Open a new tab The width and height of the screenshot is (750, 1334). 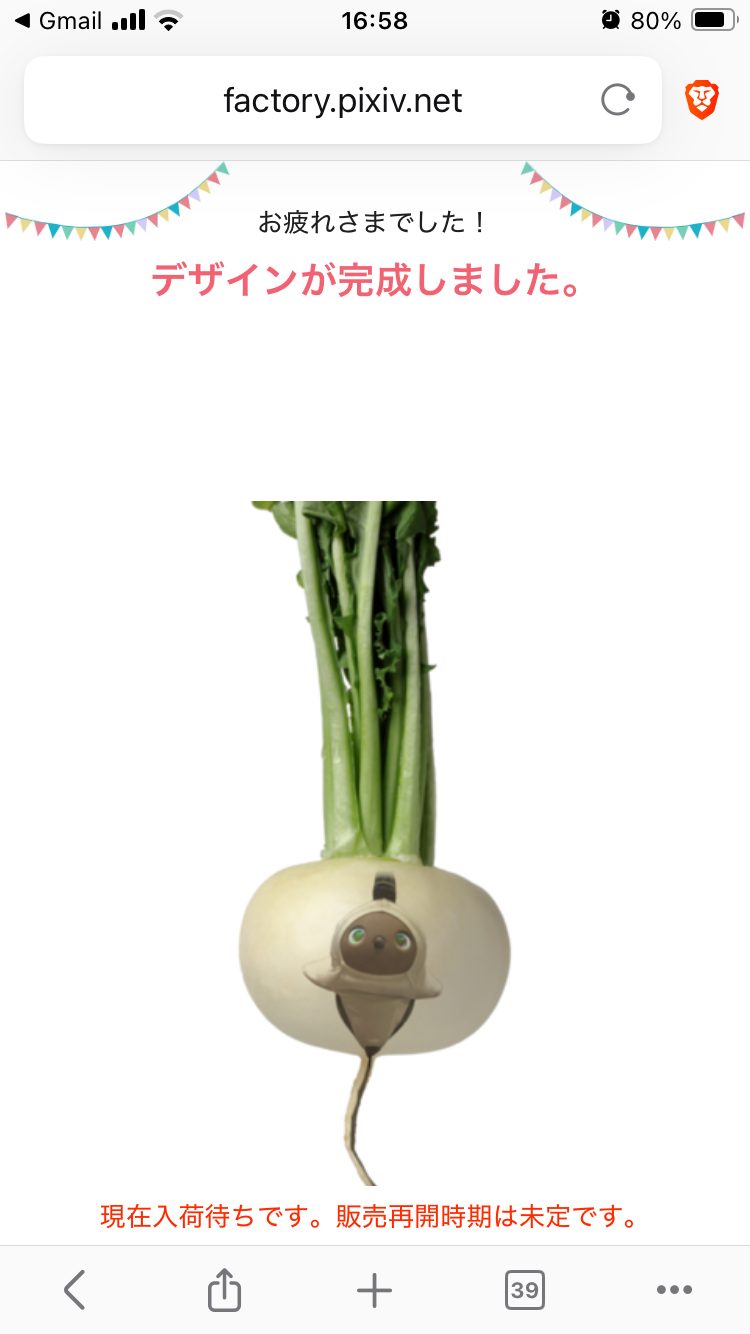374,1289
